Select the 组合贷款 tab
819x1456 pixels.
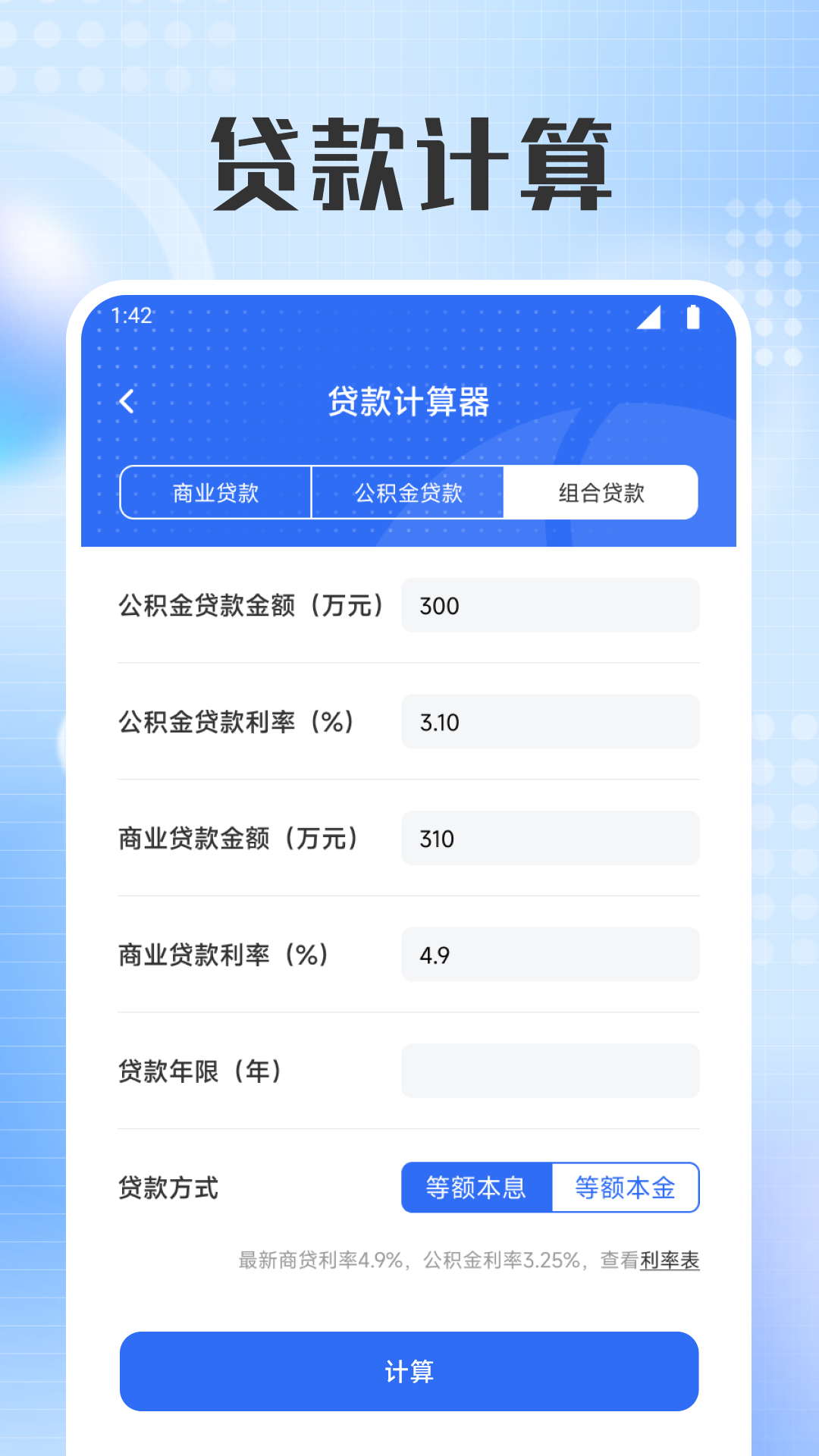tap(601, 492)
